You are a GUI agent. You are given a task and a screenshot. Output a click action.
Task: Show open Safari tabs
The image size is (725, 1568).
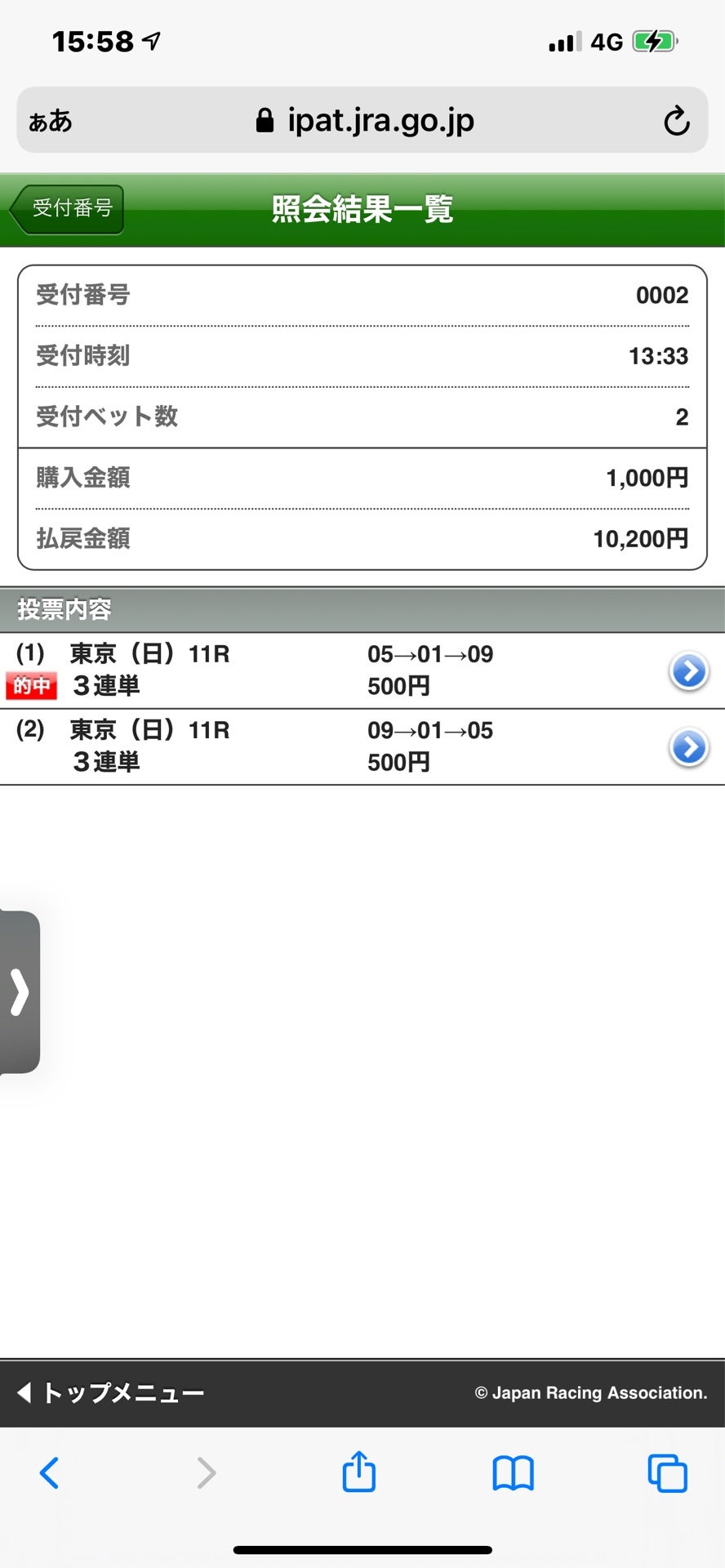point(667,1473)
